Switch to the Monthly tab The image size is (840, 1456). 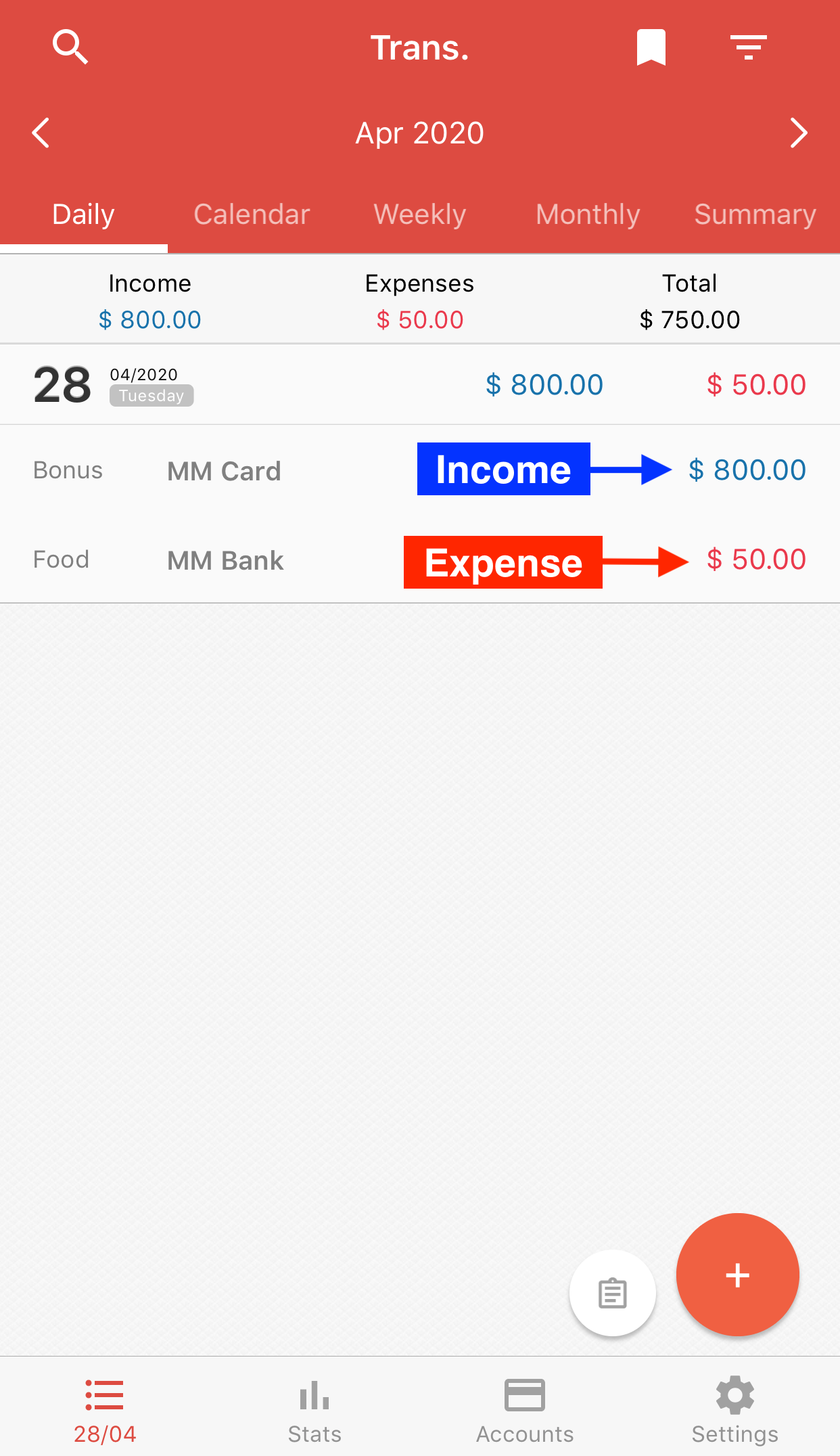tap(588, 214)
